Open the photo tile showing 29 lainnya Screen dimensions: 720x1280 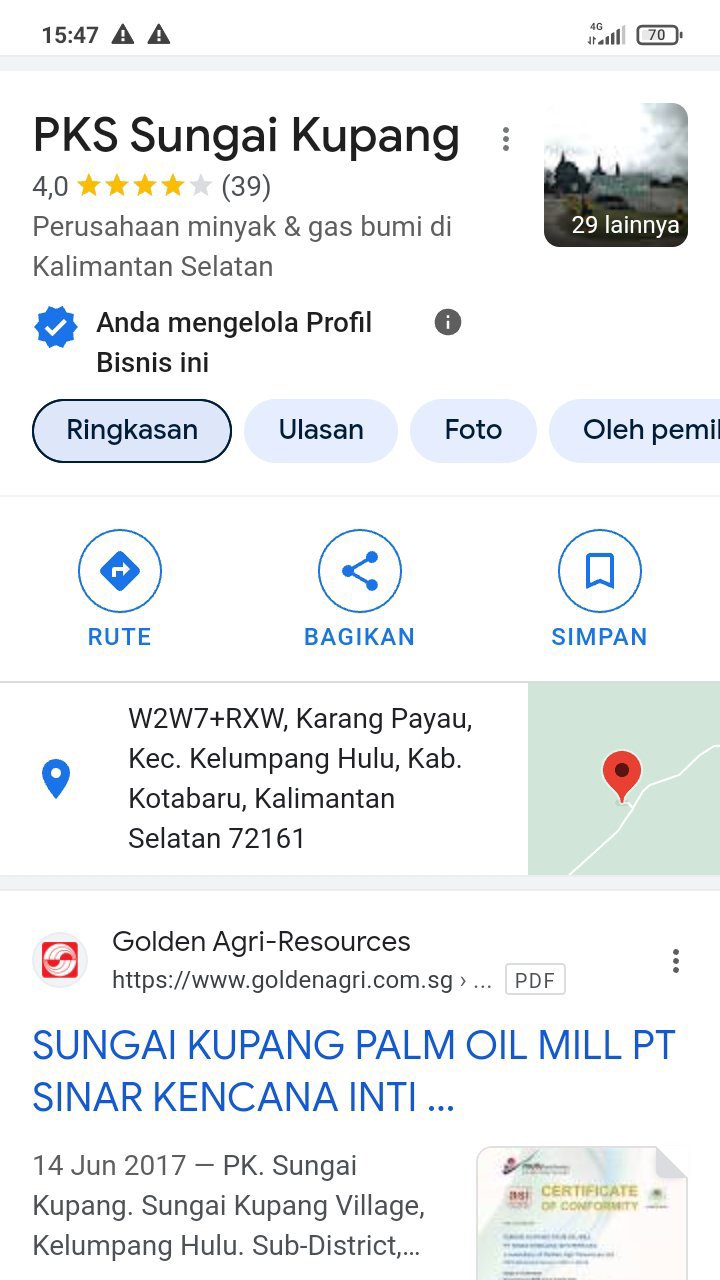(615, 175)
